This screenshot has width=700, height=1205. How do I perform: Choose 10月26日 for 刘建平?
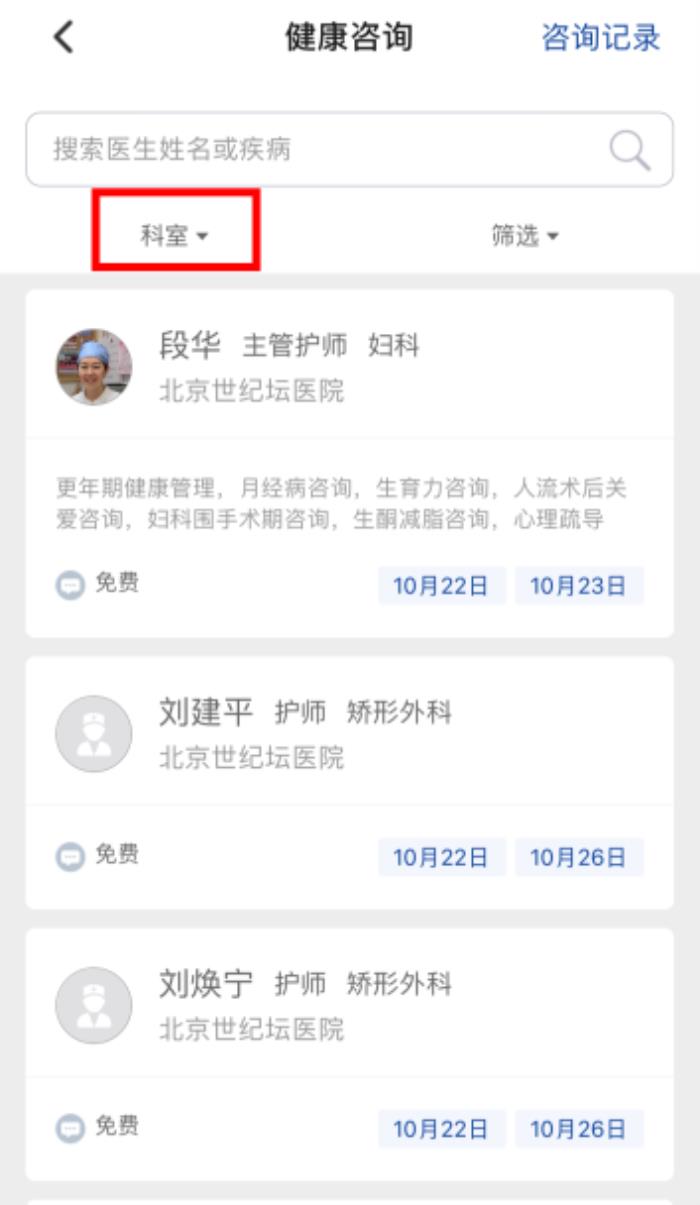click(579, 858)
